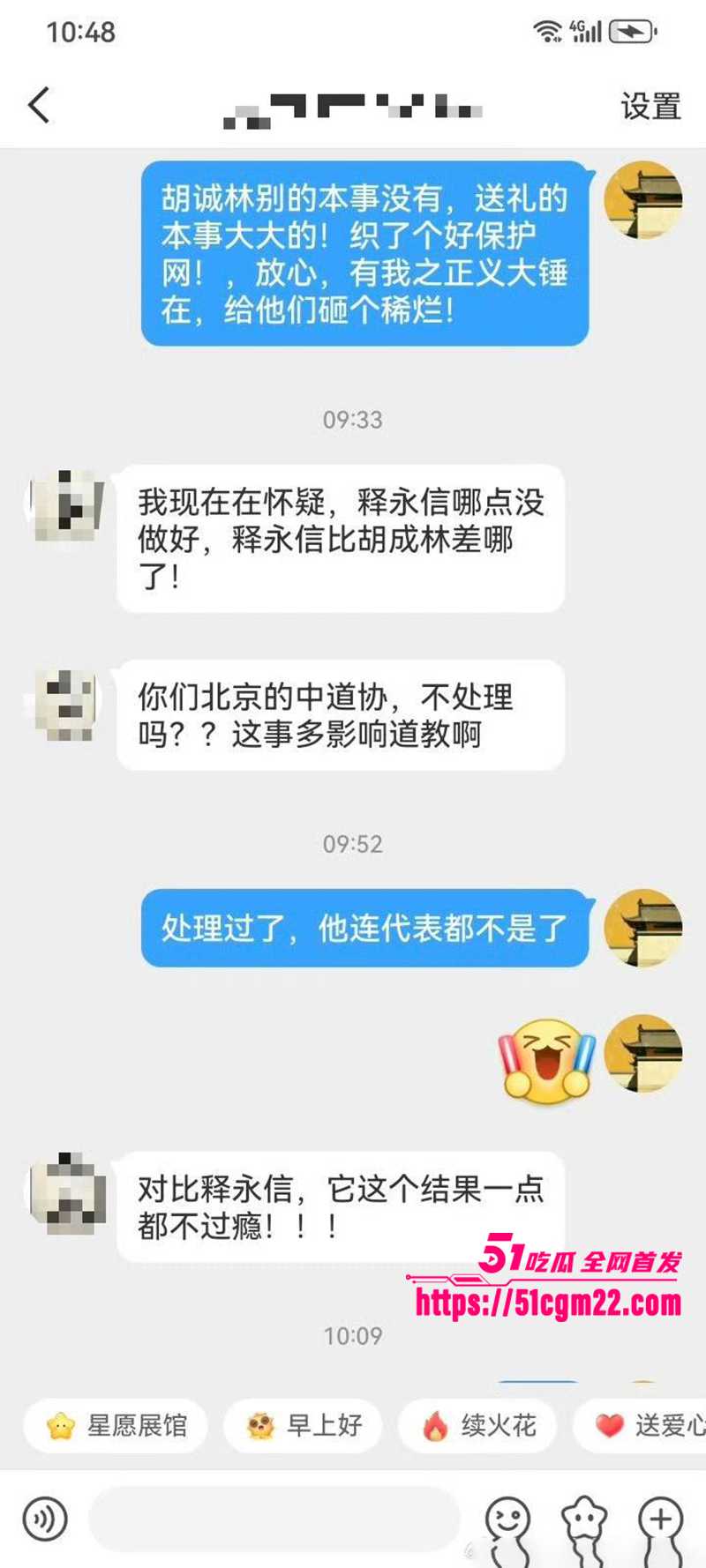
Task: Select the 处理过了 blue message bubble
Action: (x=366, y=929)
